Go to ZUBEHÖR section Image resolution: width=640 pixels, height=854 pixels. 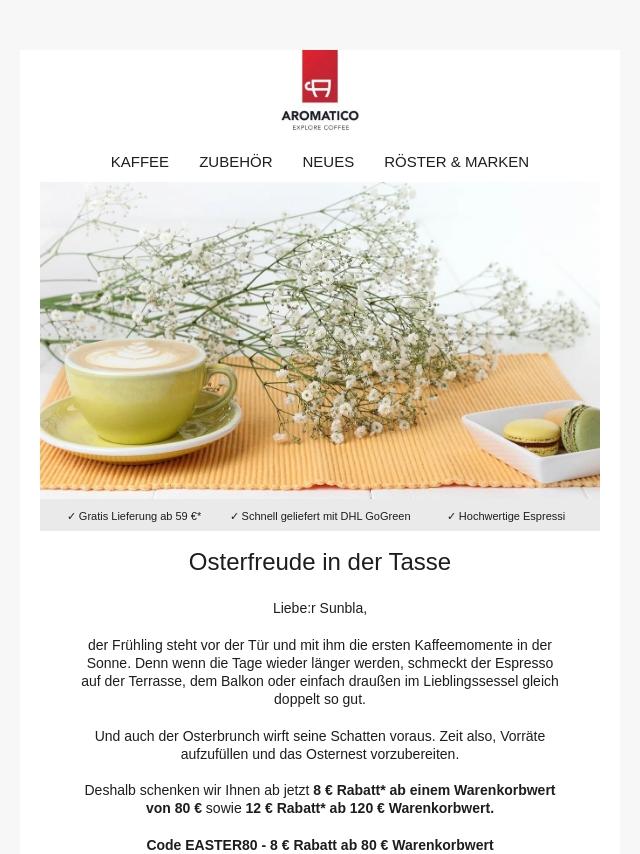click(x=235, y=162)
